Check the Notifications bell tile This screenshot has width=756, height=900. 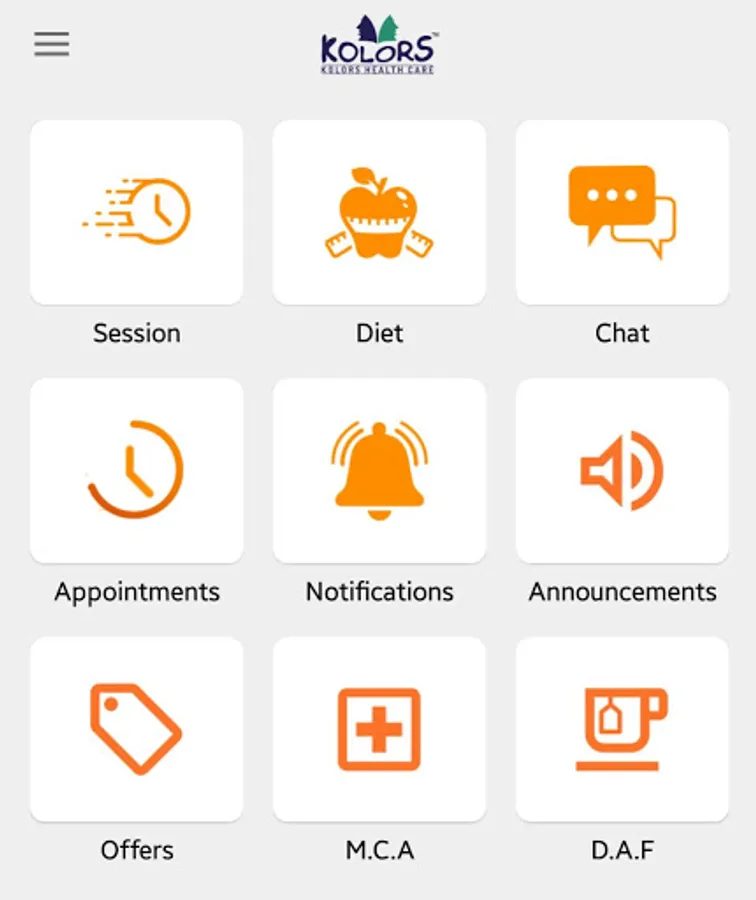click(x=379, y=470)
